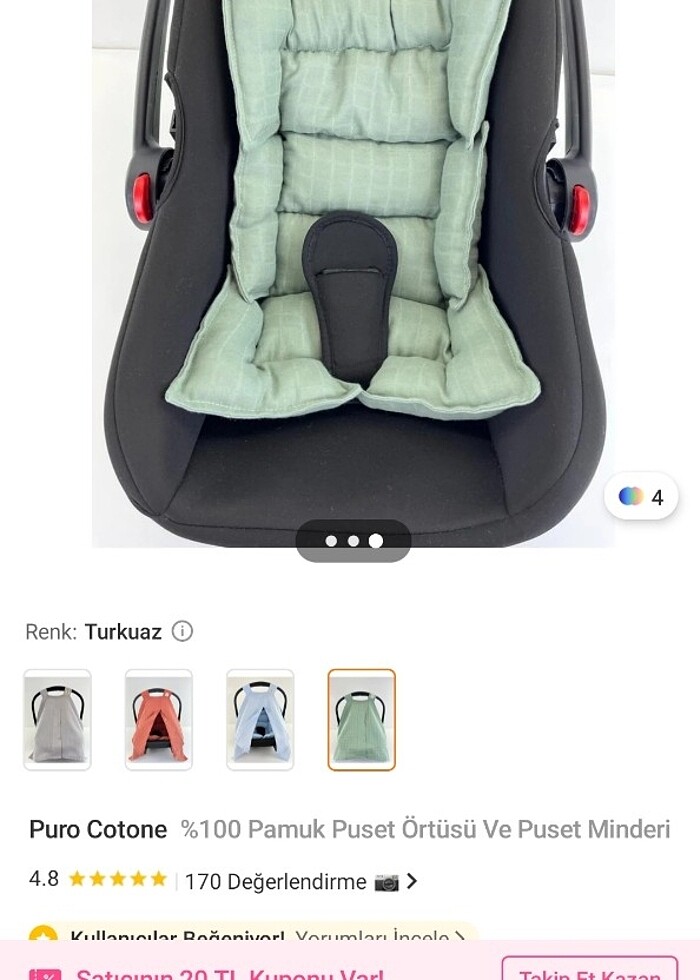This screenshot has width=700, height=980.
Task: Choose the orange color variant thumbnail
Action: [x=159, y=720]
